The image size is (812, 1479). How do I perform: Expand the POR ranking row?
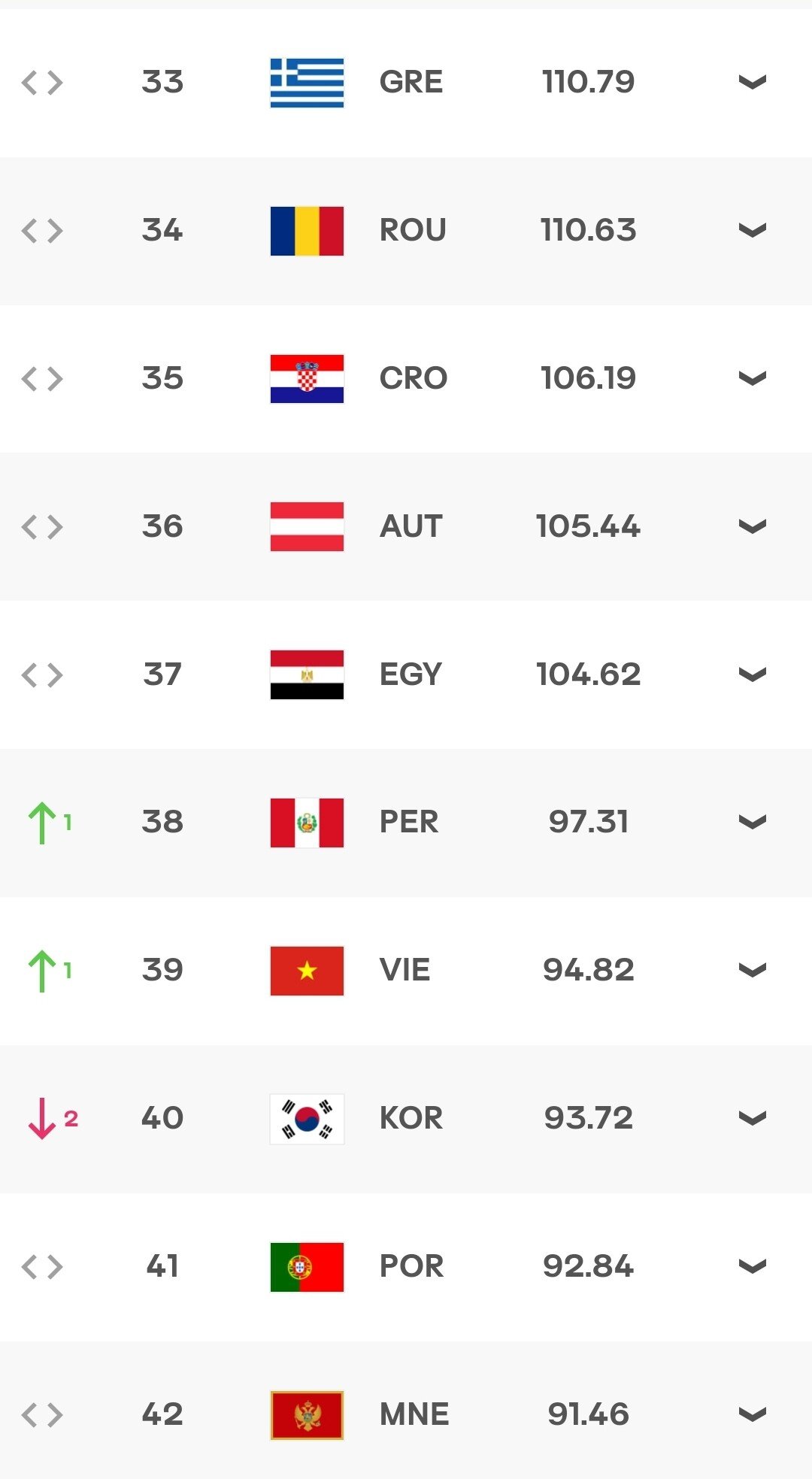pyautogui.click(x=752, y=1266)
